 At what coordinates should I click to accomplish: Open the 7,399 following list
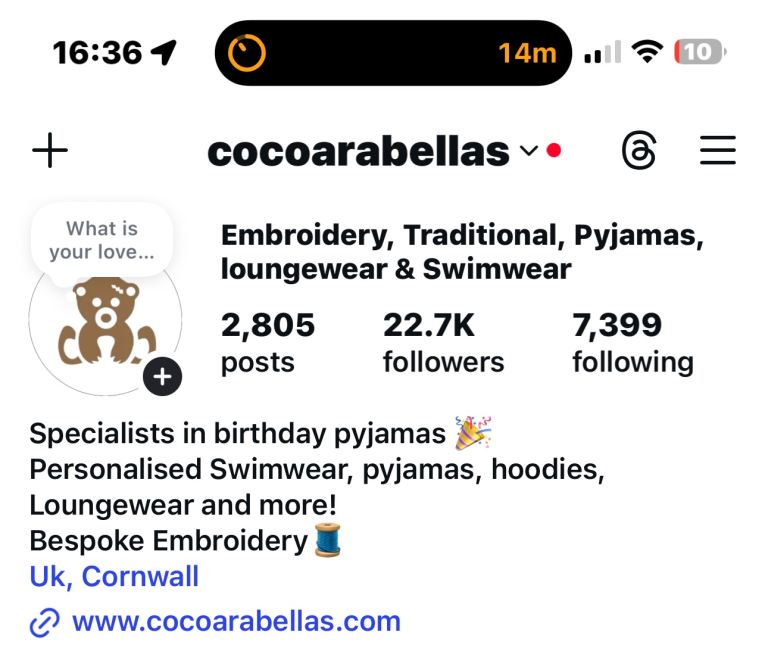tap(632, 342)
